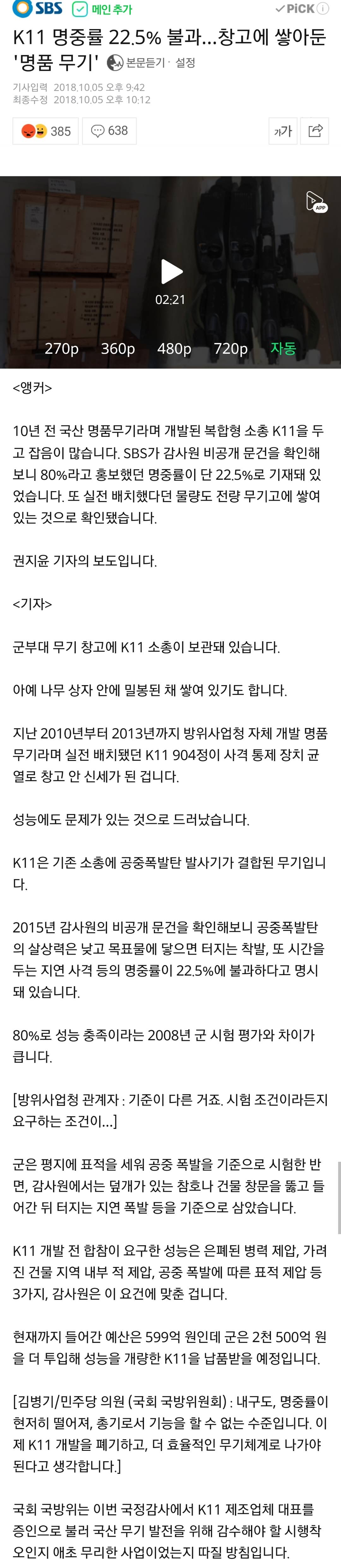The image size is (341, 1568).
Task: Switch to 720p video quality
Action: coord(231,348)
